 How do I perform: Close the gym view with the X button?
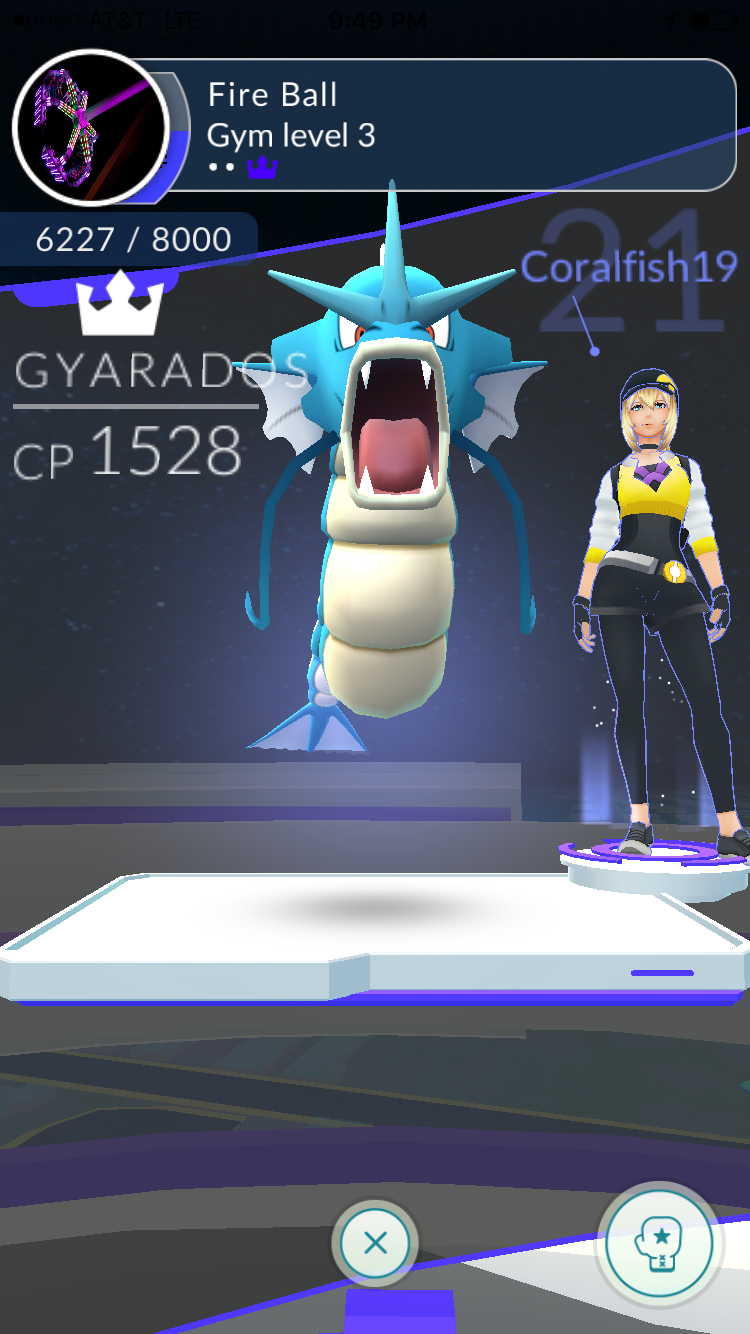click(x=375, y=1243)
